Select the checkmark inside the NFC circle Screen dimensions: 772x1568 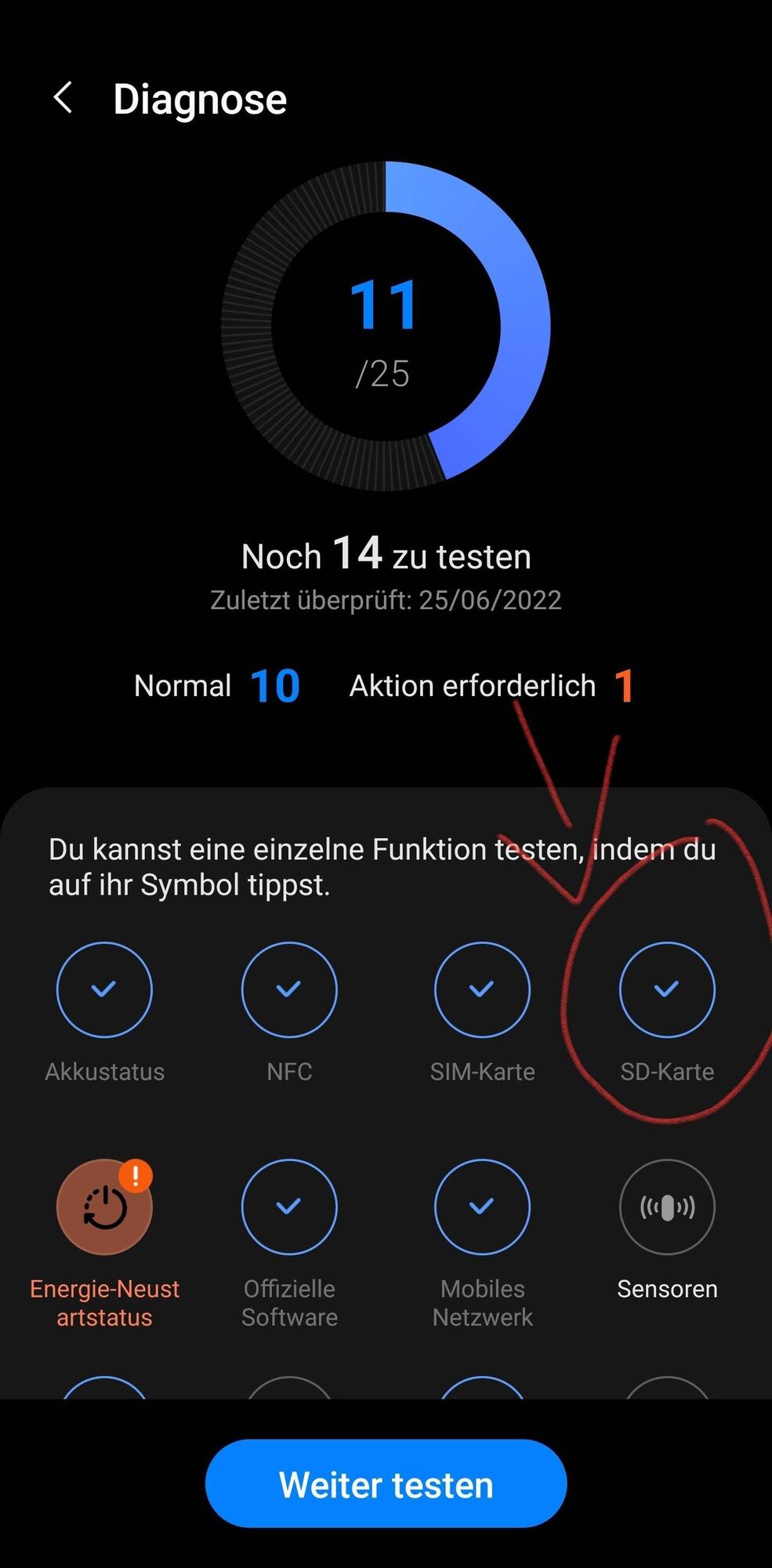coord(289,989)
